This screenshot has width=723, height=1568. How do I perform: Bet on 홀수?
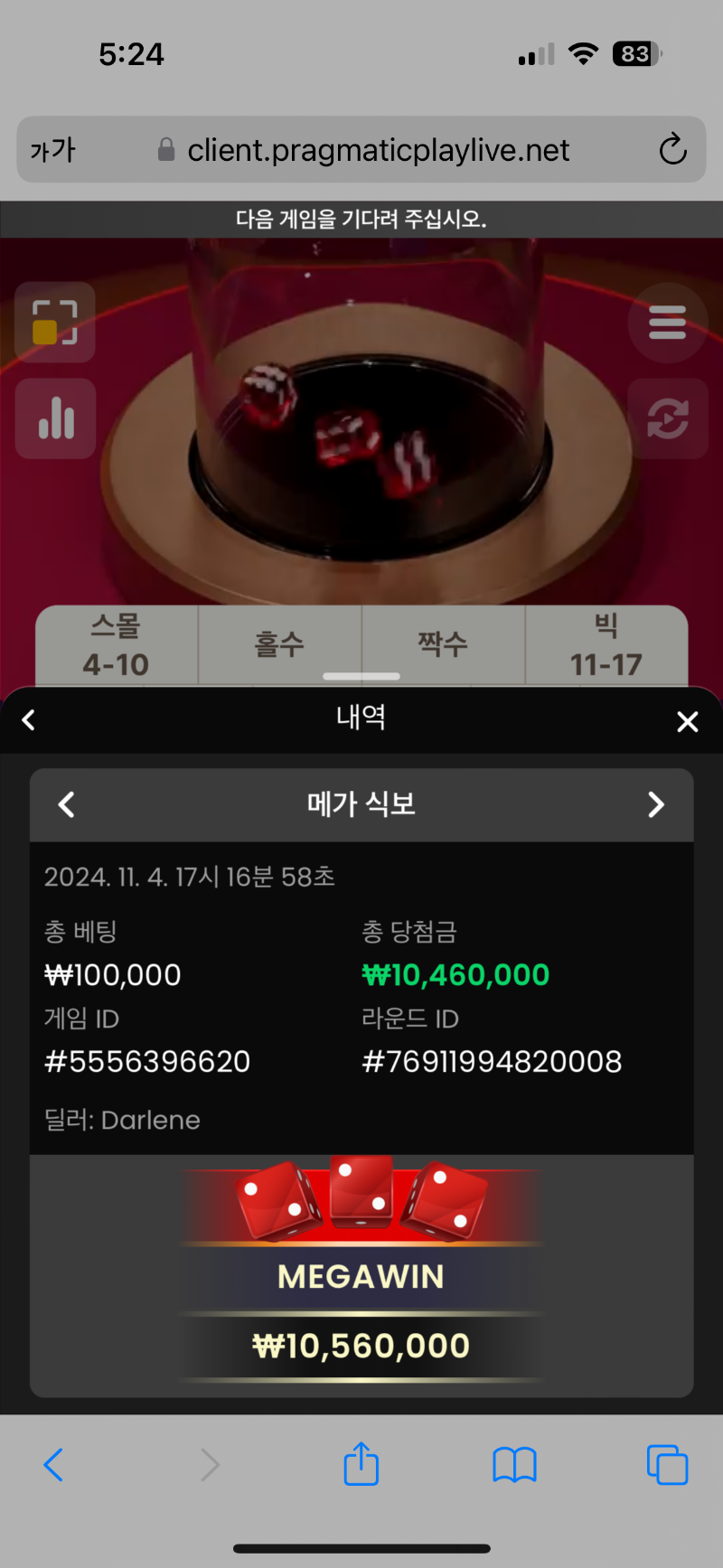tap(279, 645)
